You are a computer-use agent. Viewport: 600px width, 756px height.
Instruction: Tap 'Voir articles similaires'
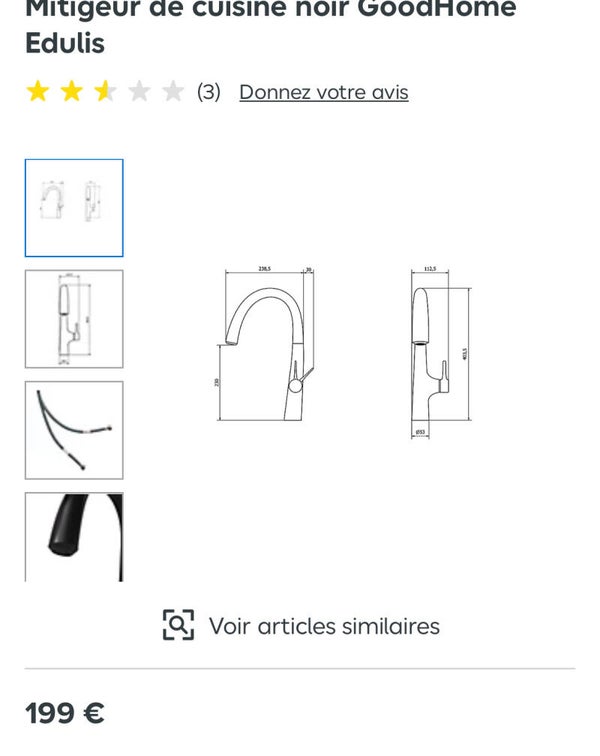pos(301,626)
